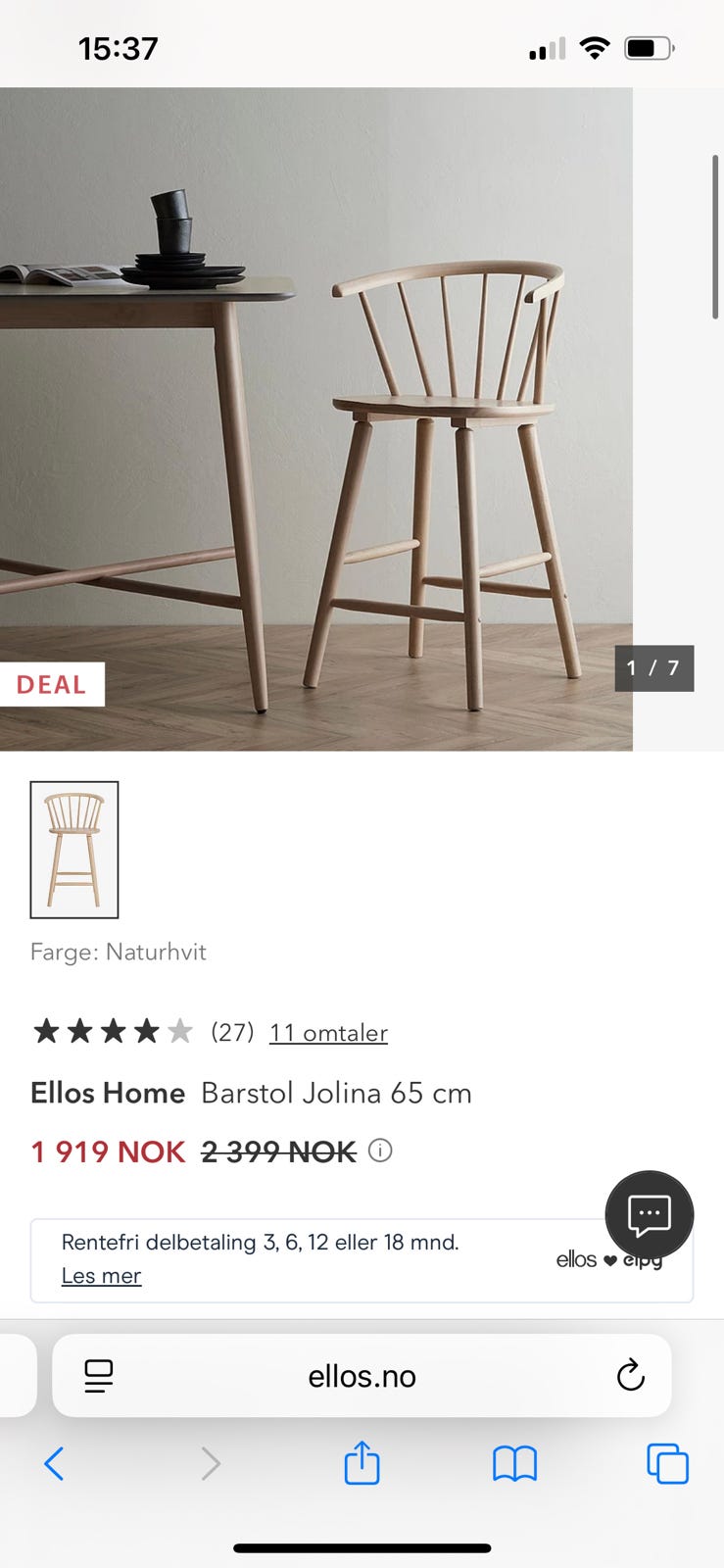The width and height of the screenshot is (724, 1568).
Task: Tap the 1 / 7 image counter
Action: click(652, 668)
